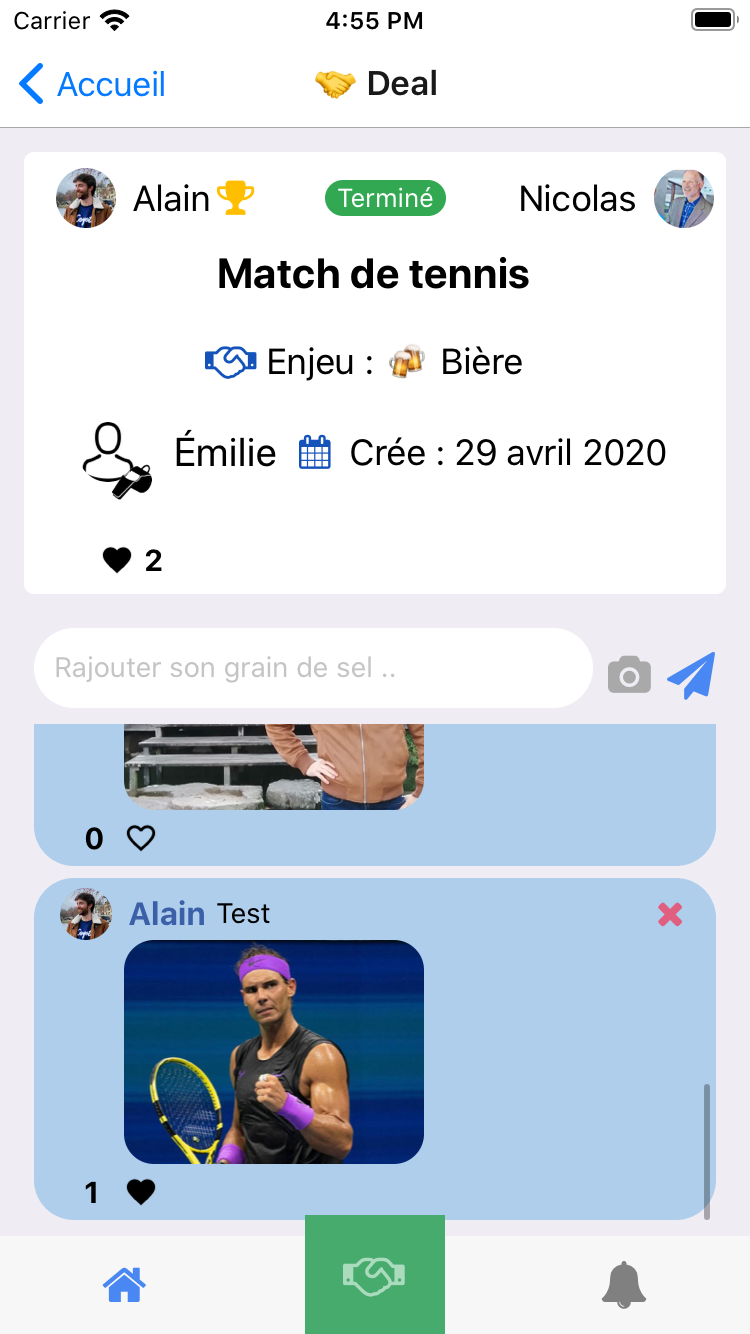Like the Match de tennis deal
750x1334 pixels.
click(117, 561)
